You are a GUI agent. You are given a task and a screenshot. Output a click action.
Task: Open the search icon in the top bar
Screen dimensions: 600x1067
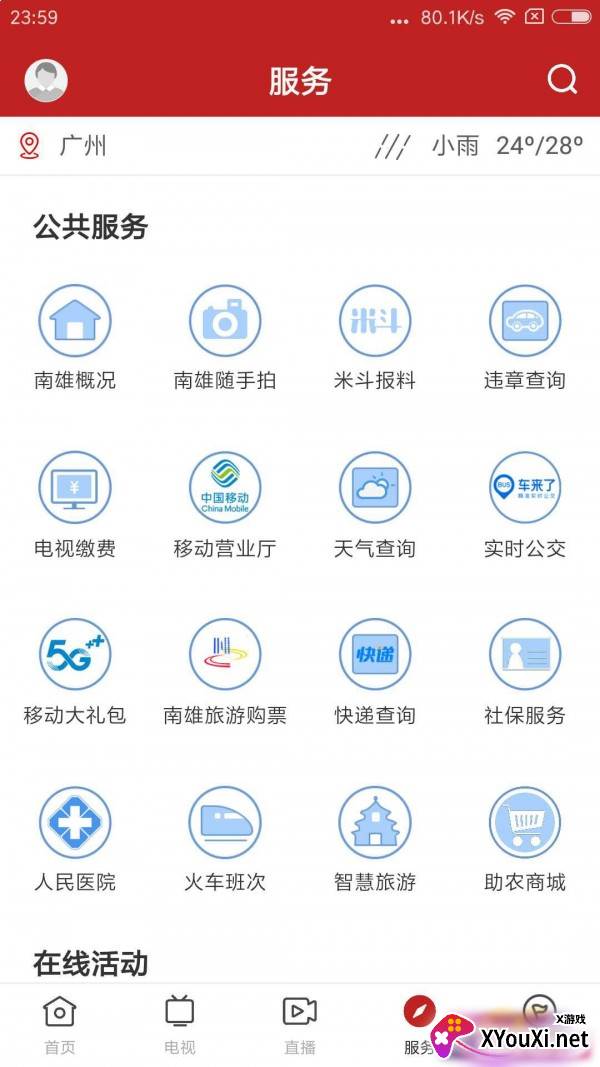562,80
